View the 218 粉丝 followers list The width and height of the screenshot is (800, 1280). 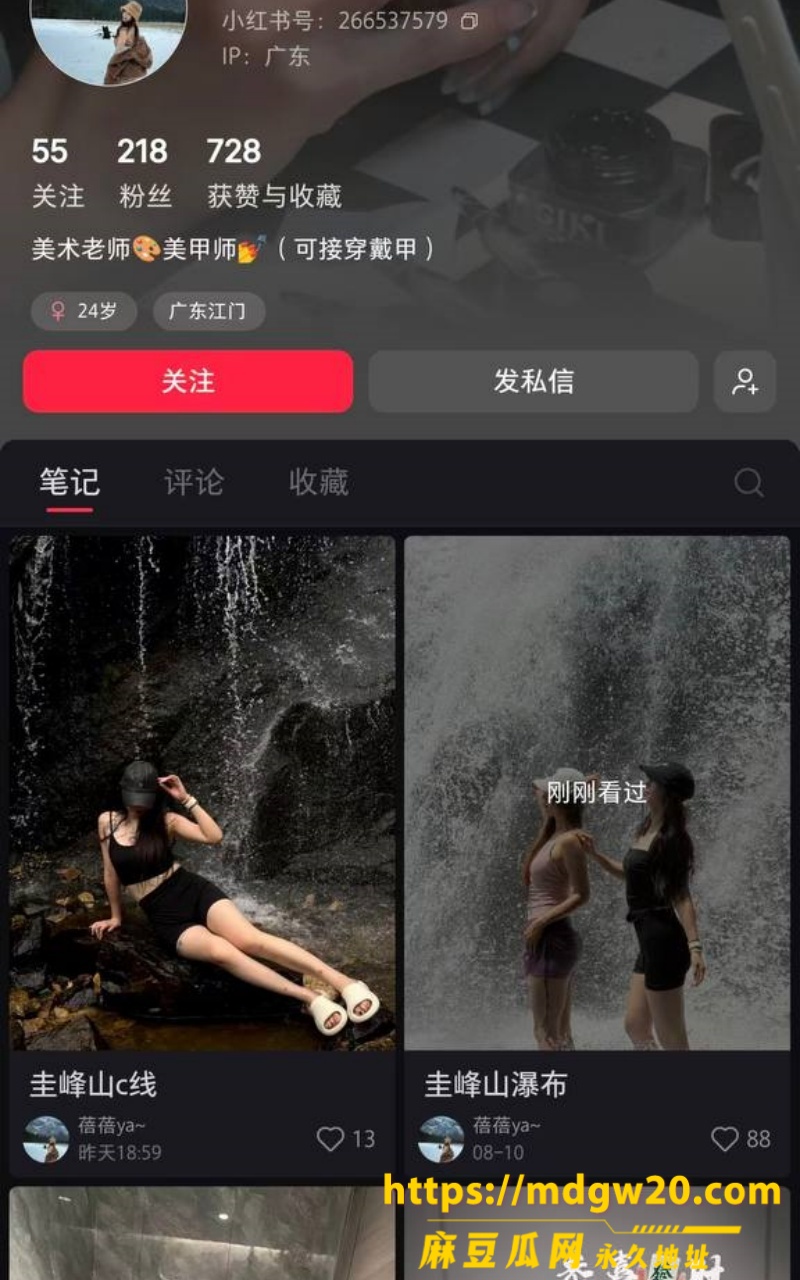pos(144,172)
